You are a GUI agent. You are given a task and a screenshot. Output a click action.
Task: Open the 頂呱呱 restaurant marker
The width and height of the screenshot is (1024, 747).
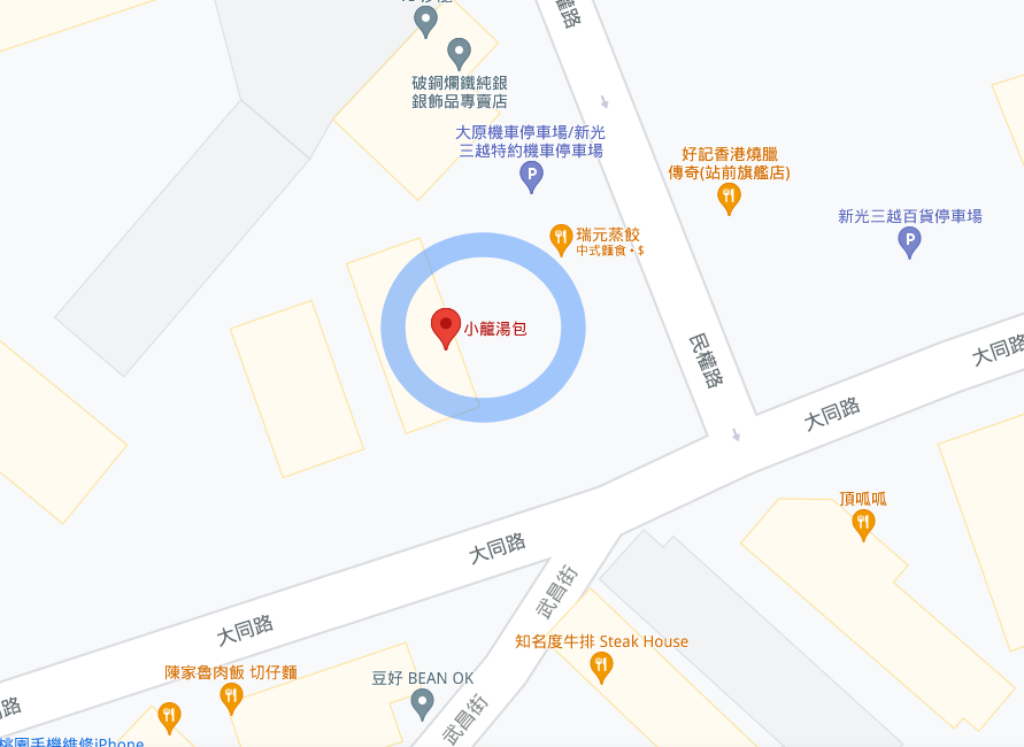(x=862, y=523)
